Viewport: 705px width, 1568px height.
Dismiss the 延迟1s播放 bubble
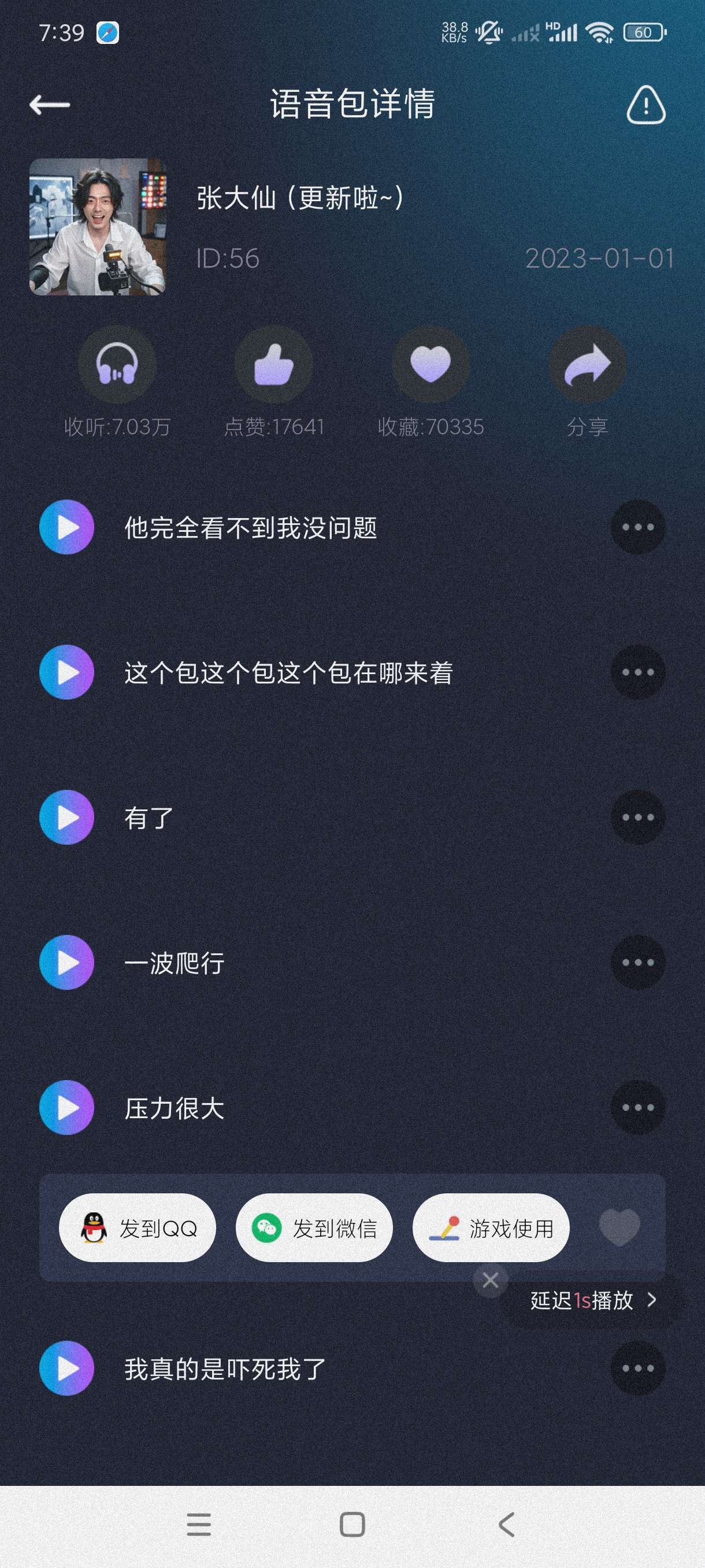pos(490,1280)
